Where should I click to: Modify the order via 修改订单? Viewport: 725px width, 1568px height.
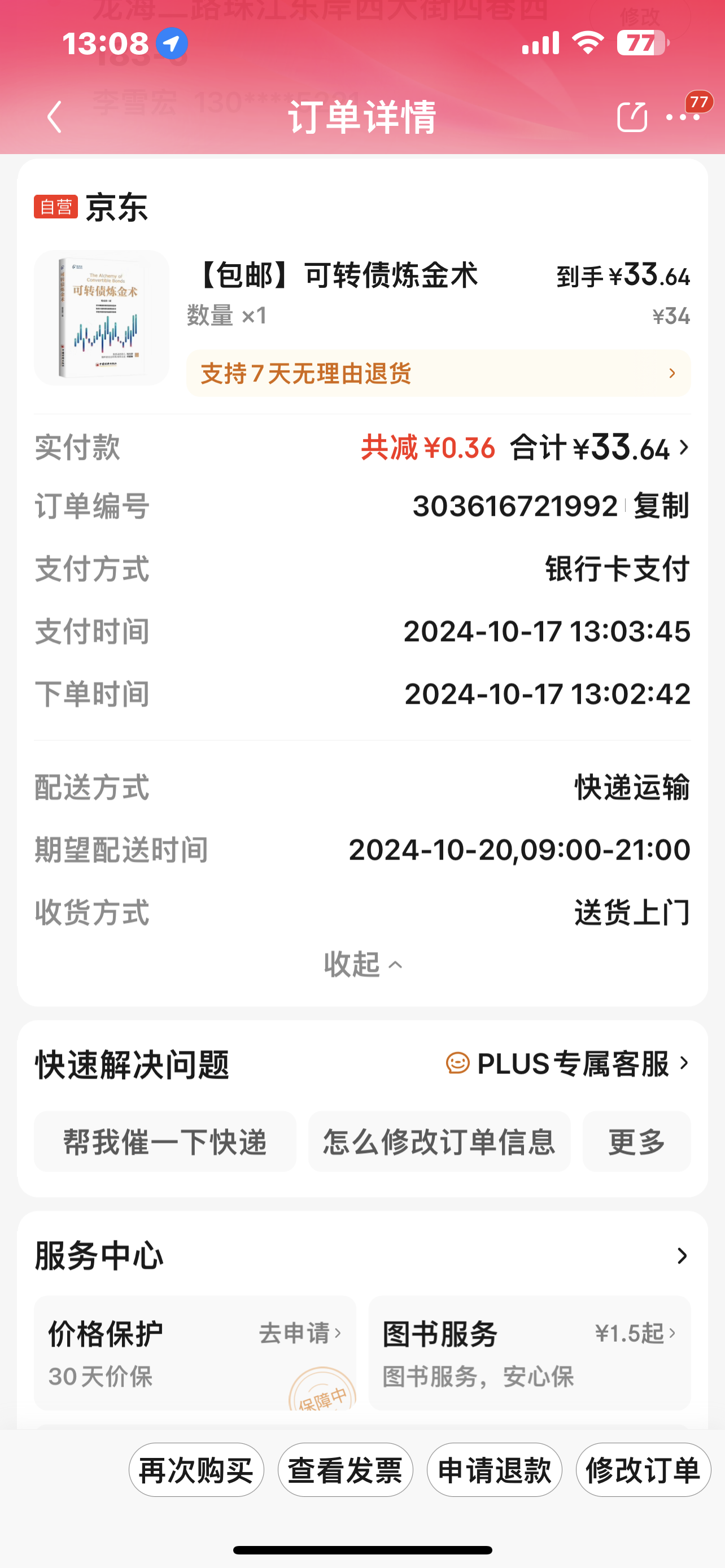pos(643,1470)
